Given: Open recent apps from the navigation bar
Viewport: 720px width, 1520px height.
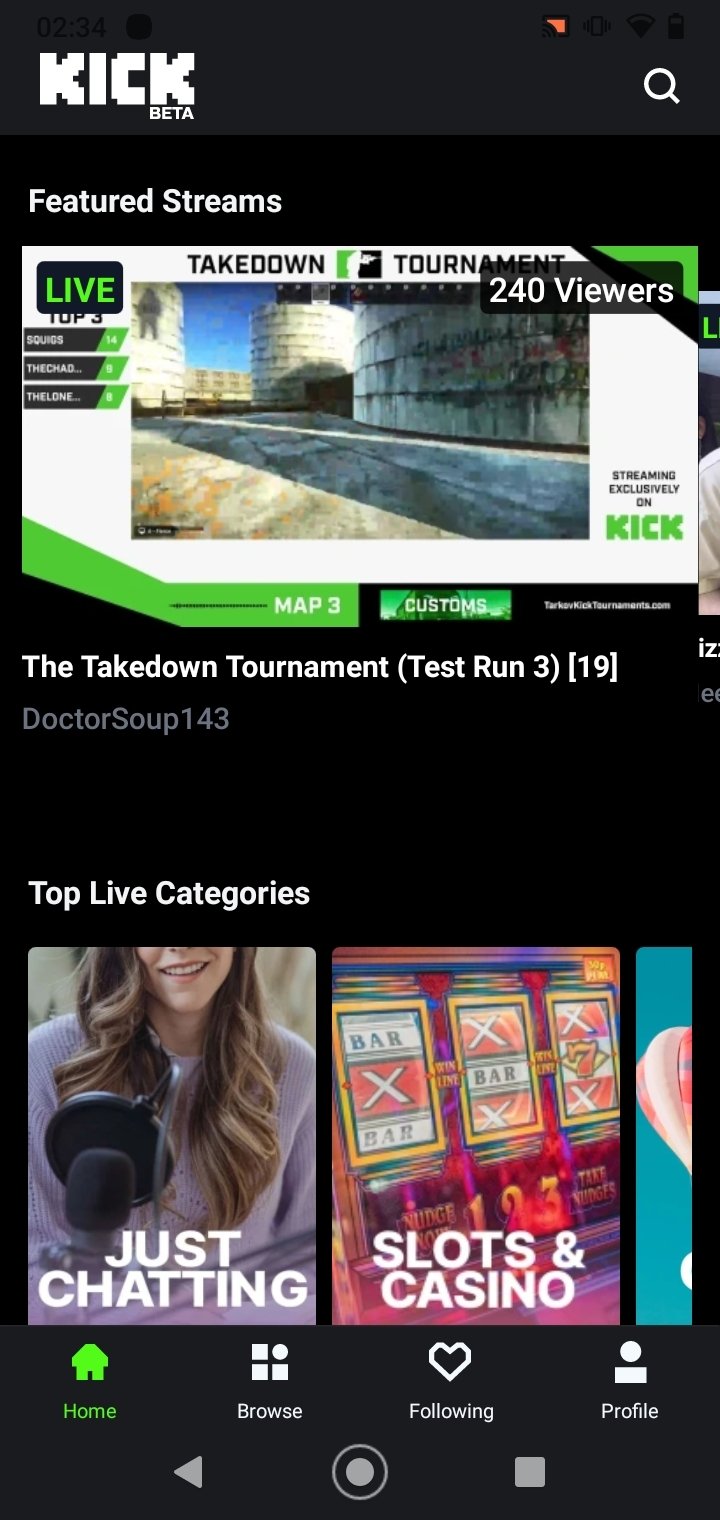Looking at the screenshot, I should coord(529,1471).
